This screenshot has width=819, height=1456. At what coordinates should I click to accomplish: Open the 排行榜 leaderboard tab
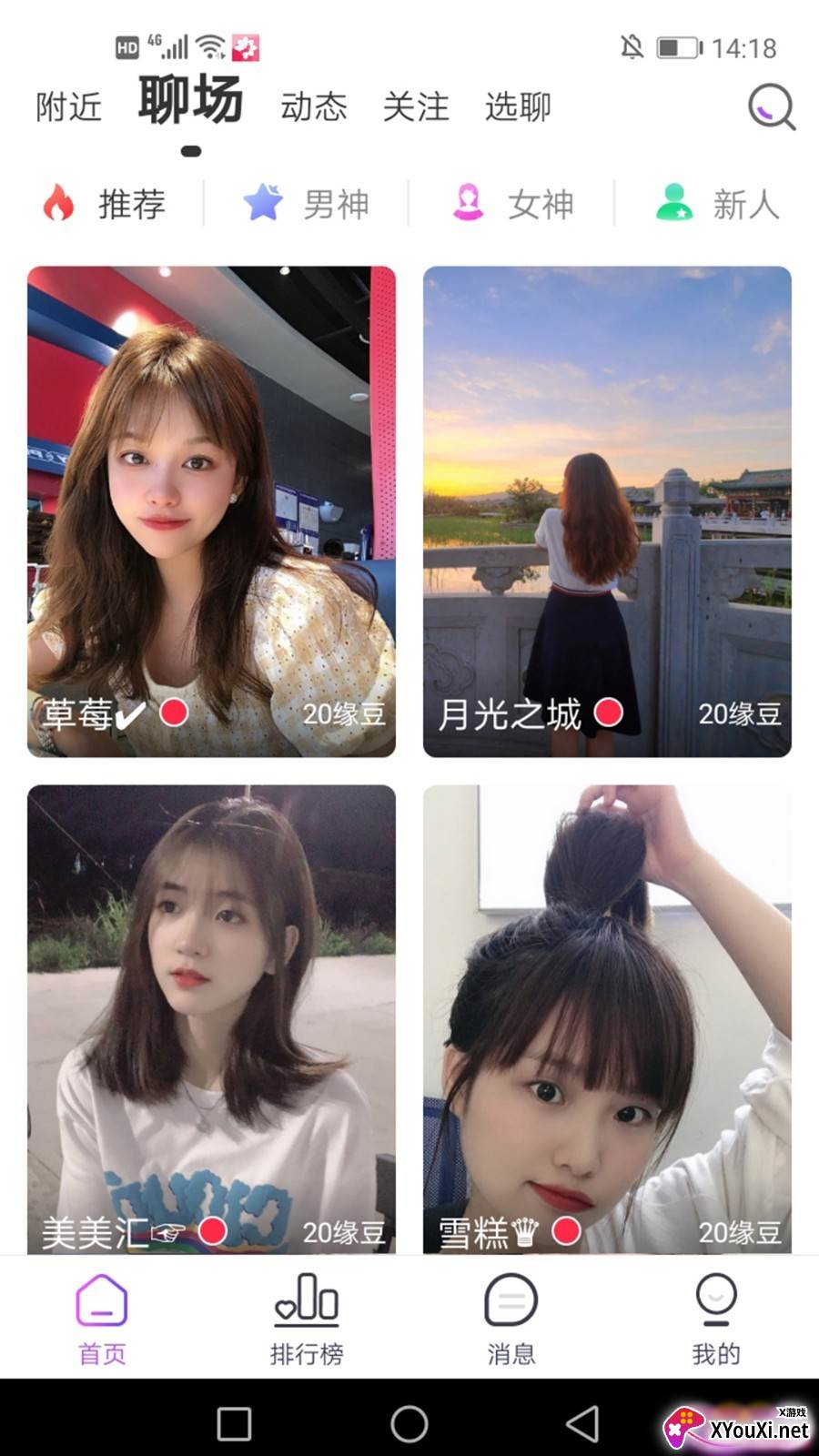tap(307, 1319)
